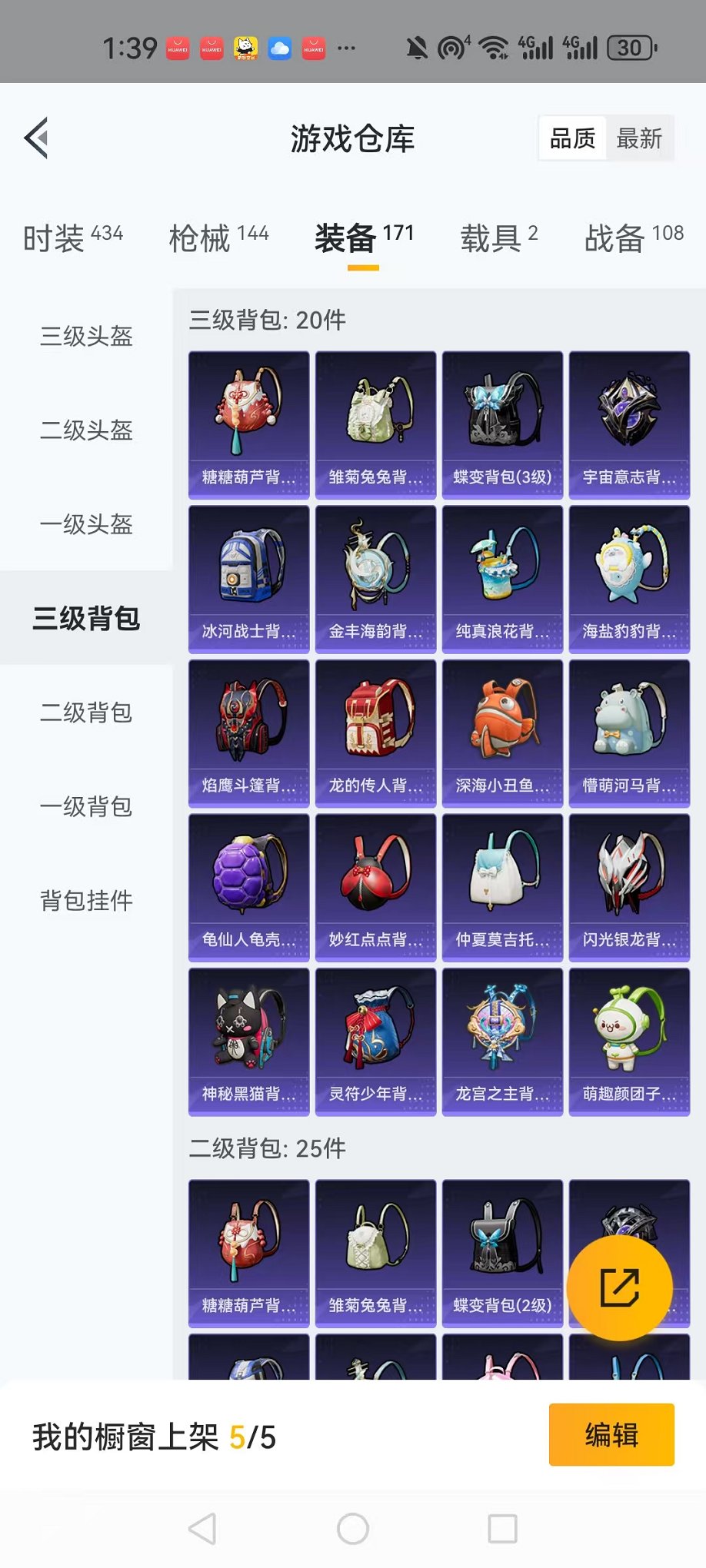Viewport: 706px width, 1568px height.
Task: Open 背包挂件 category in the sidebar
Action: click(x=86, y=901)
